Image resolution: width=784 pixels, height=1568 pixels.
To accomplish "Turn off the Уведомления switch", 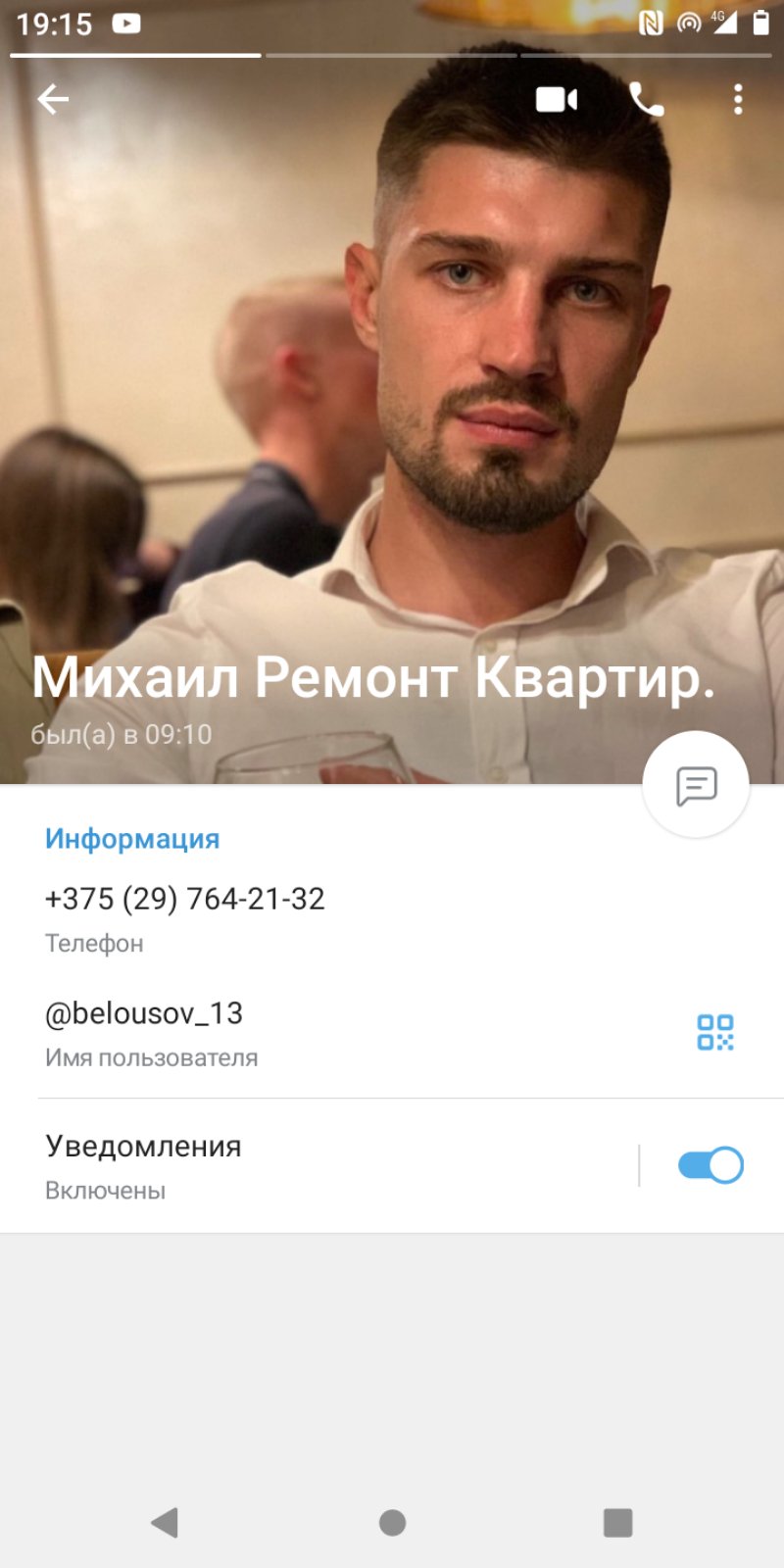I will pos(710,1165).
